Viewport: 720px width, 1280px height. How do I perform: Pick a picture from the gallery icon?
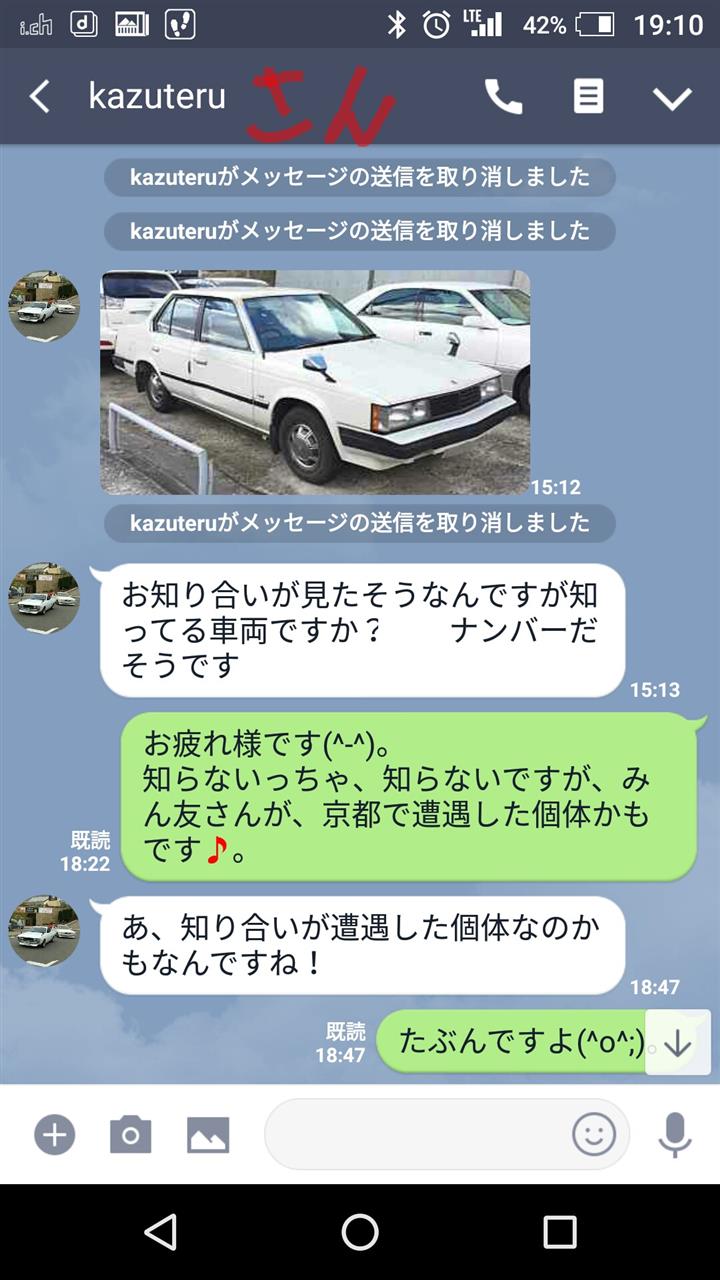tap(208, 1135)
